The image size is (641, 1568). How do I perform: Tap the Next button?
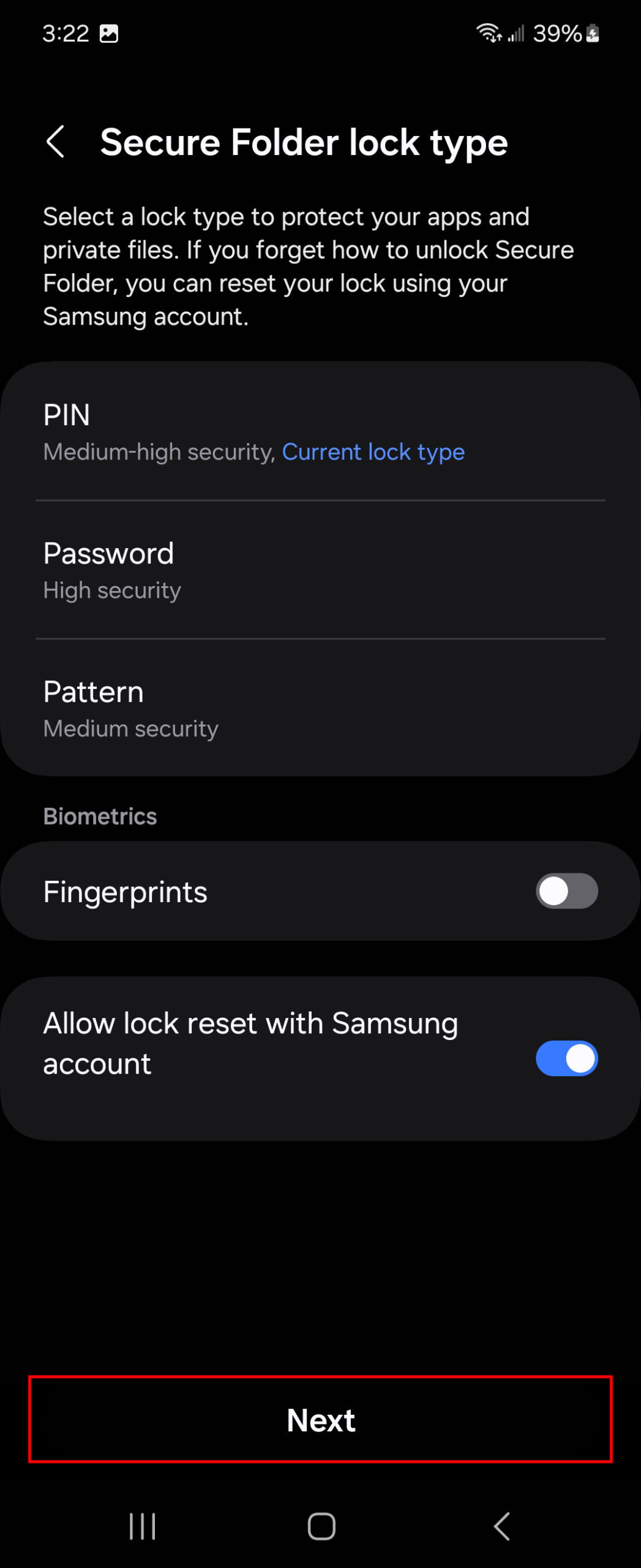coord(320,1420)
